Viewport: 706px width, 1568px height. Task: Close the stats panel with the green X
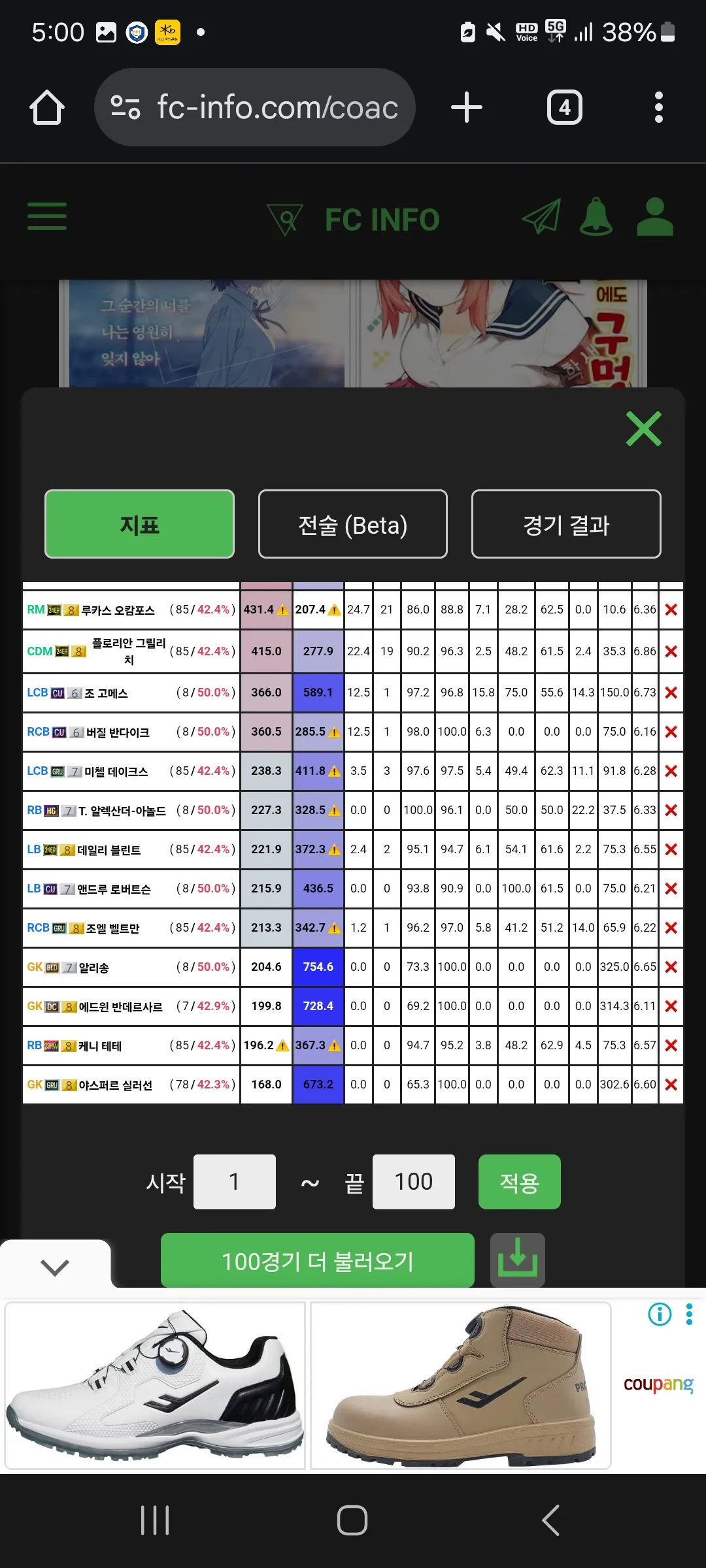click(644, 429)
